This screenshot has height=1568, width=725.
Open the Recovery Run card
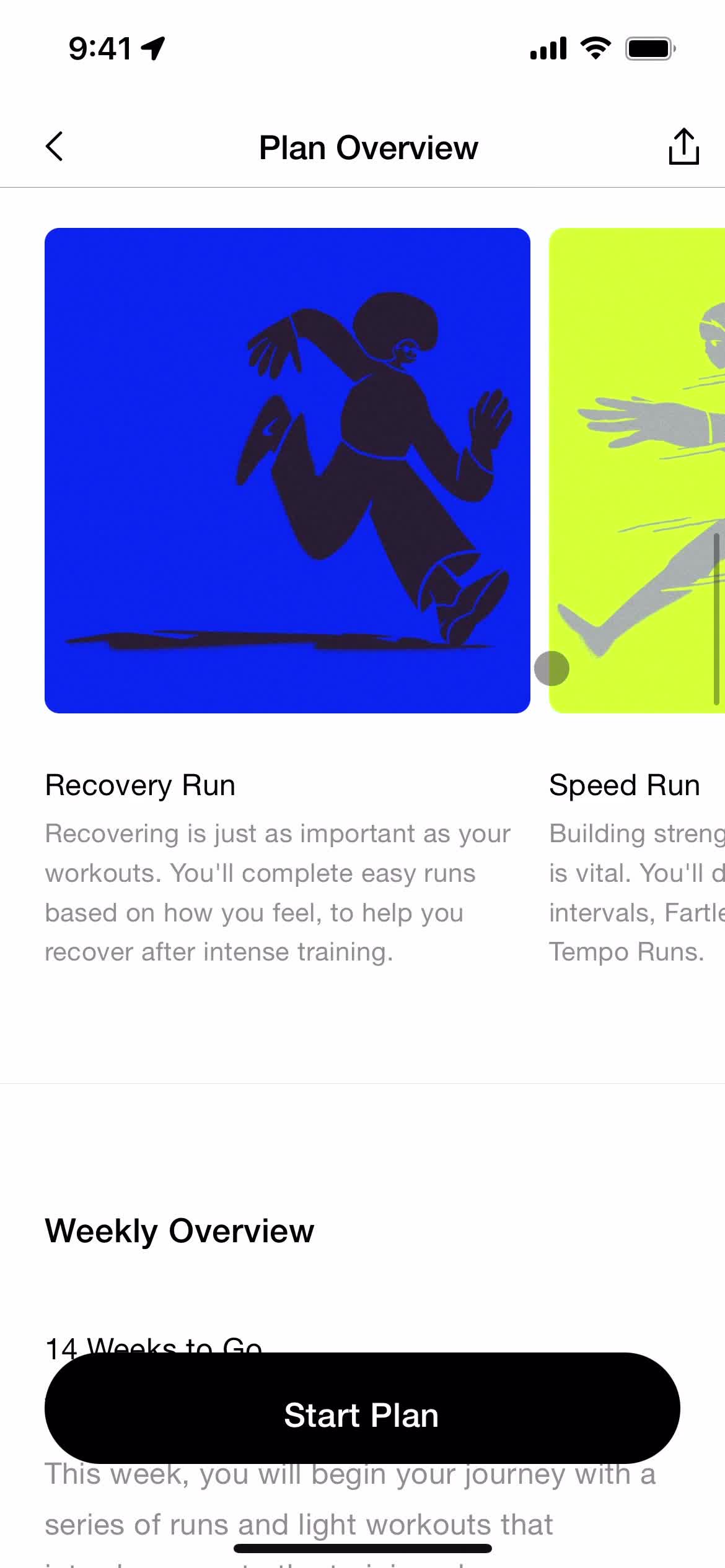point(287,471)
